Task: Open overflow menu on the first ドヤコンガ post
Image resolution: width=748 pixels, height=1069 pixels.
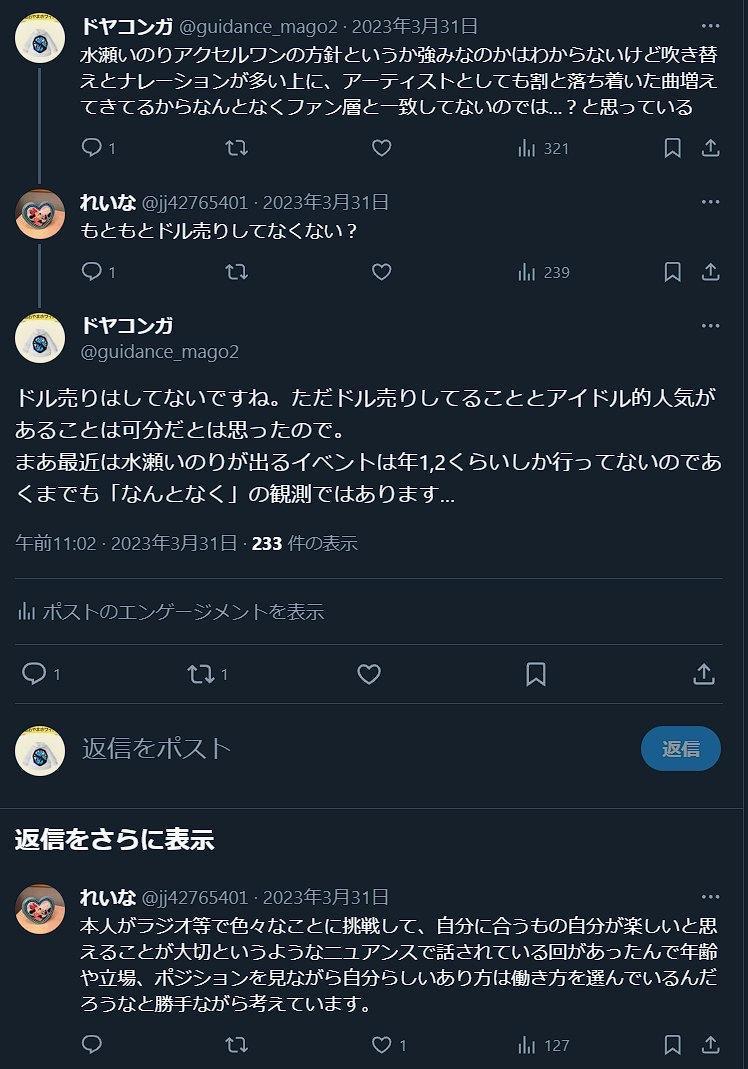Action: pyautogui.click(x=710, y=26)
